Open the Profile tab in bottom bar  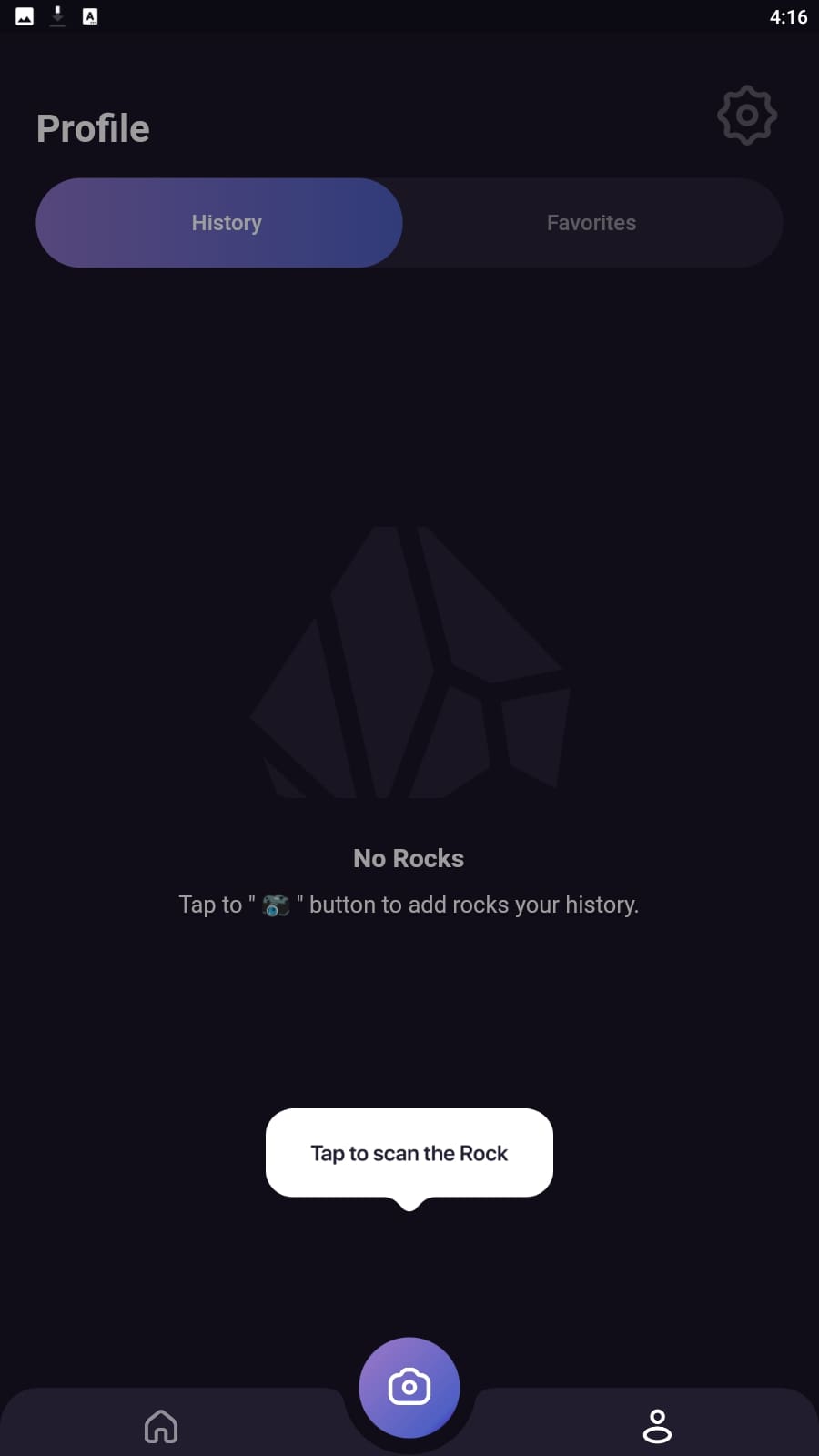click(657, 1426)
